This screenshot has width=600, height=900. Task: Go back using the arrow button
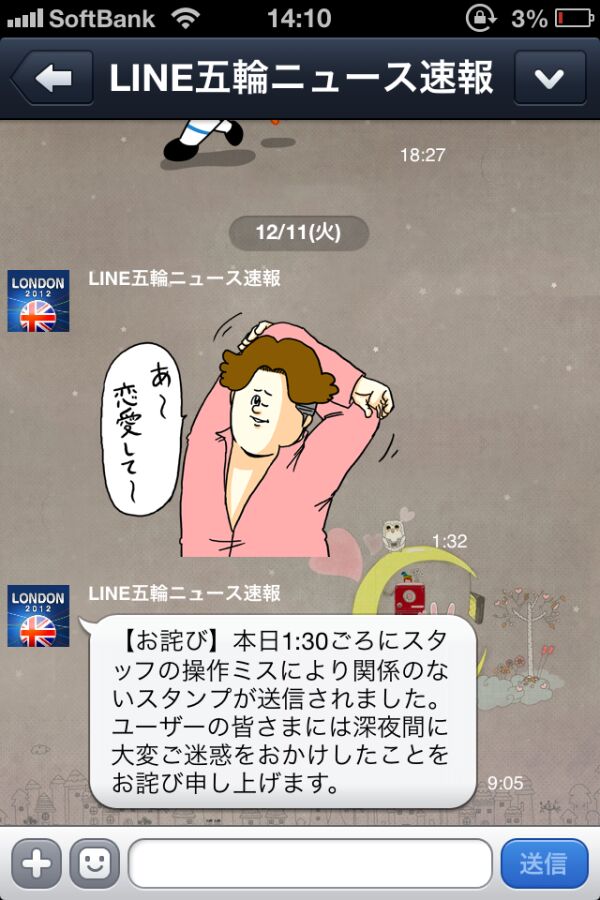51,79
